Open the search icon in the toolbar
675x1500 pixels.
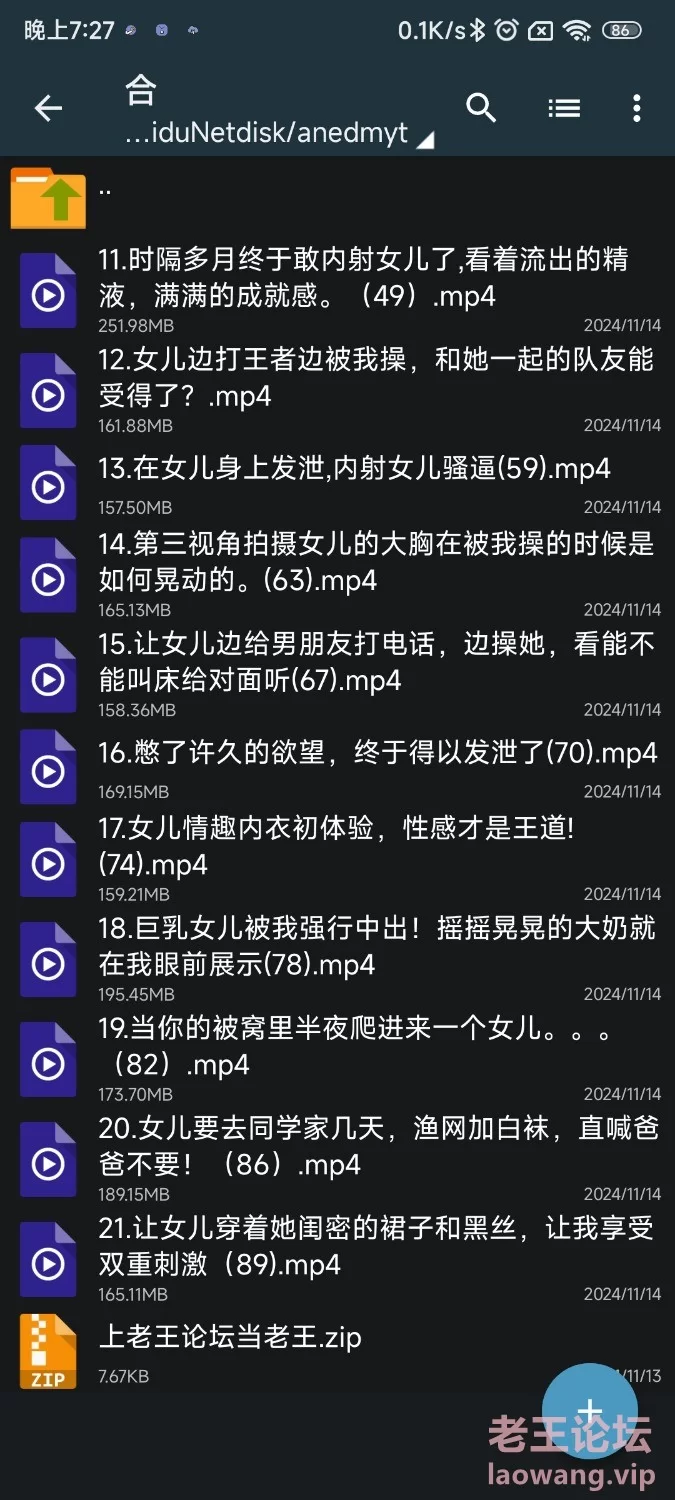[x=481, y=108]
